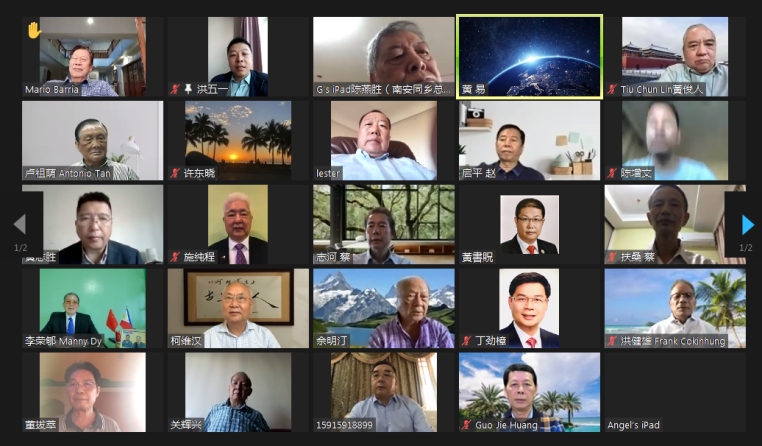
Task: Go to the next gallery page arrow
Action: (747, 224)
